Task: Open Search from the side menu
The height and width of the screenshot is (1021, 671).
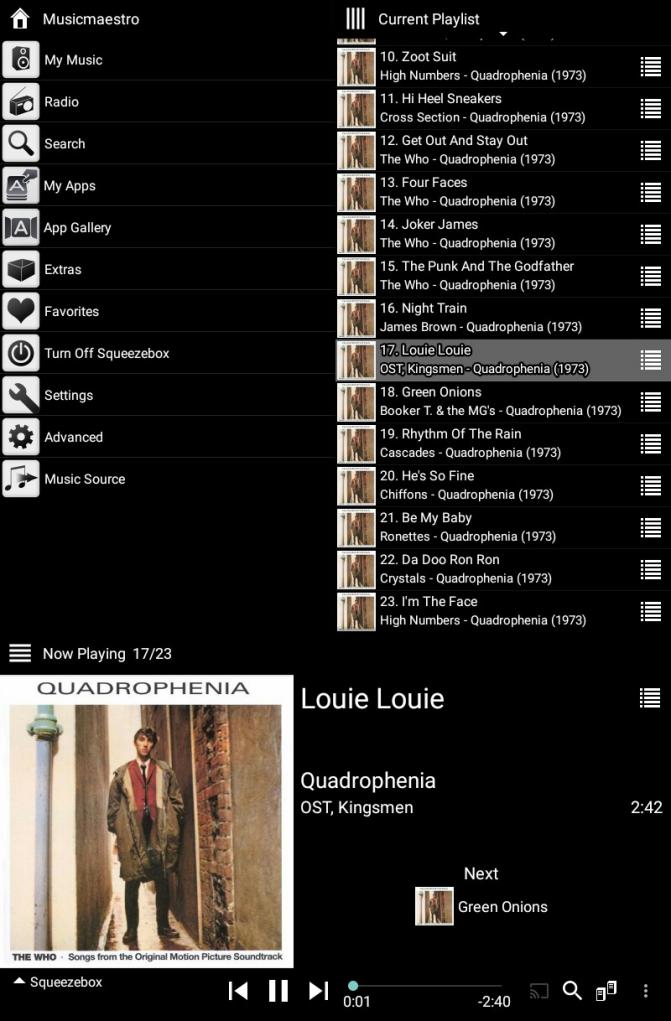Action: [64, 144]
